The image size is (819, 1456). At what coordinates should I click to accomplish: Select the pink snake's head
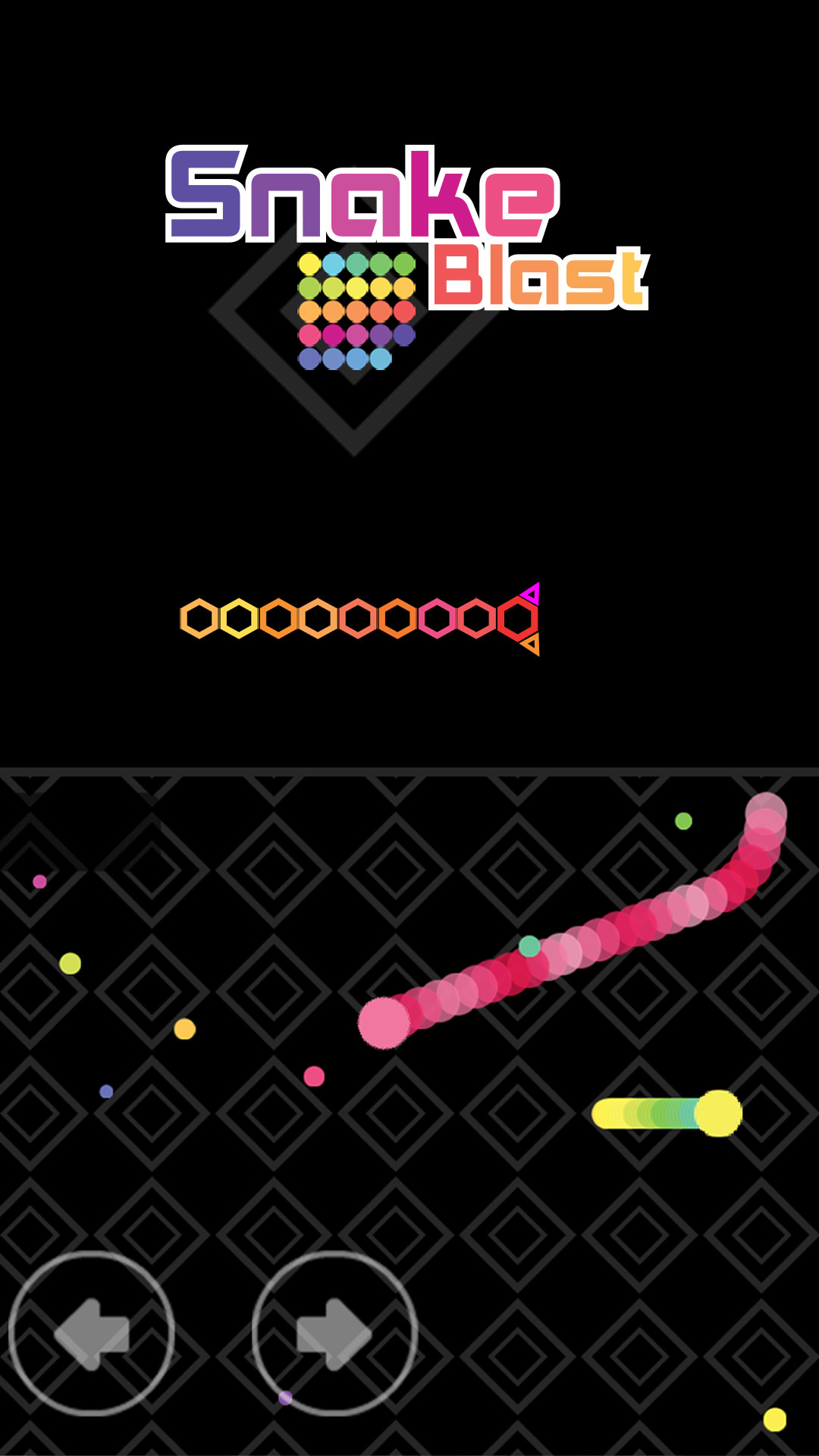383,1024
